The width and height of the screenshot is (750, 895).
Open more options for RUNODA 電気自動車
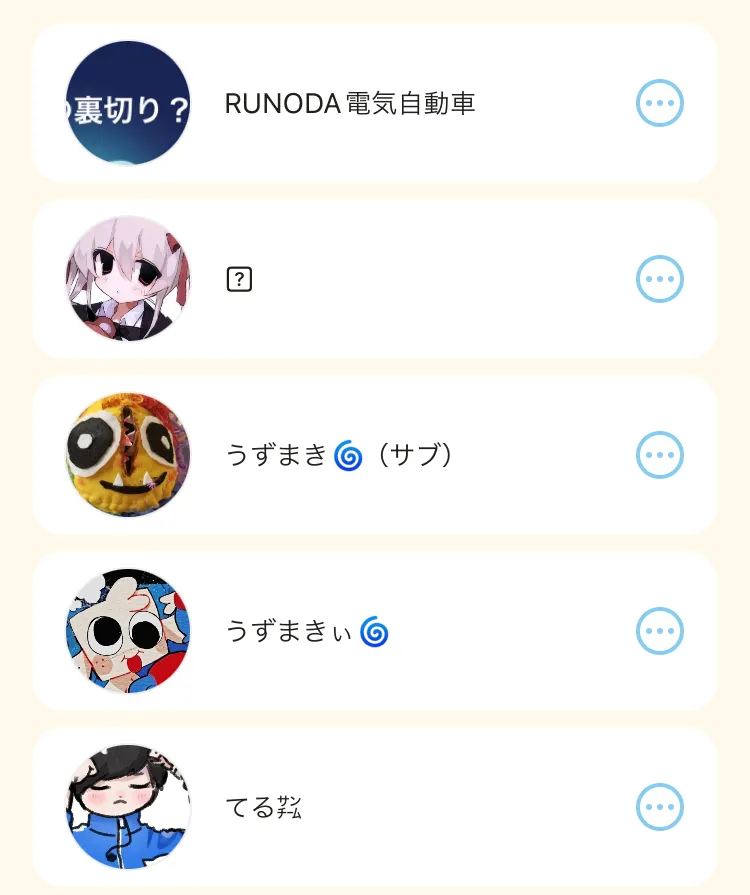pos(660,103)
